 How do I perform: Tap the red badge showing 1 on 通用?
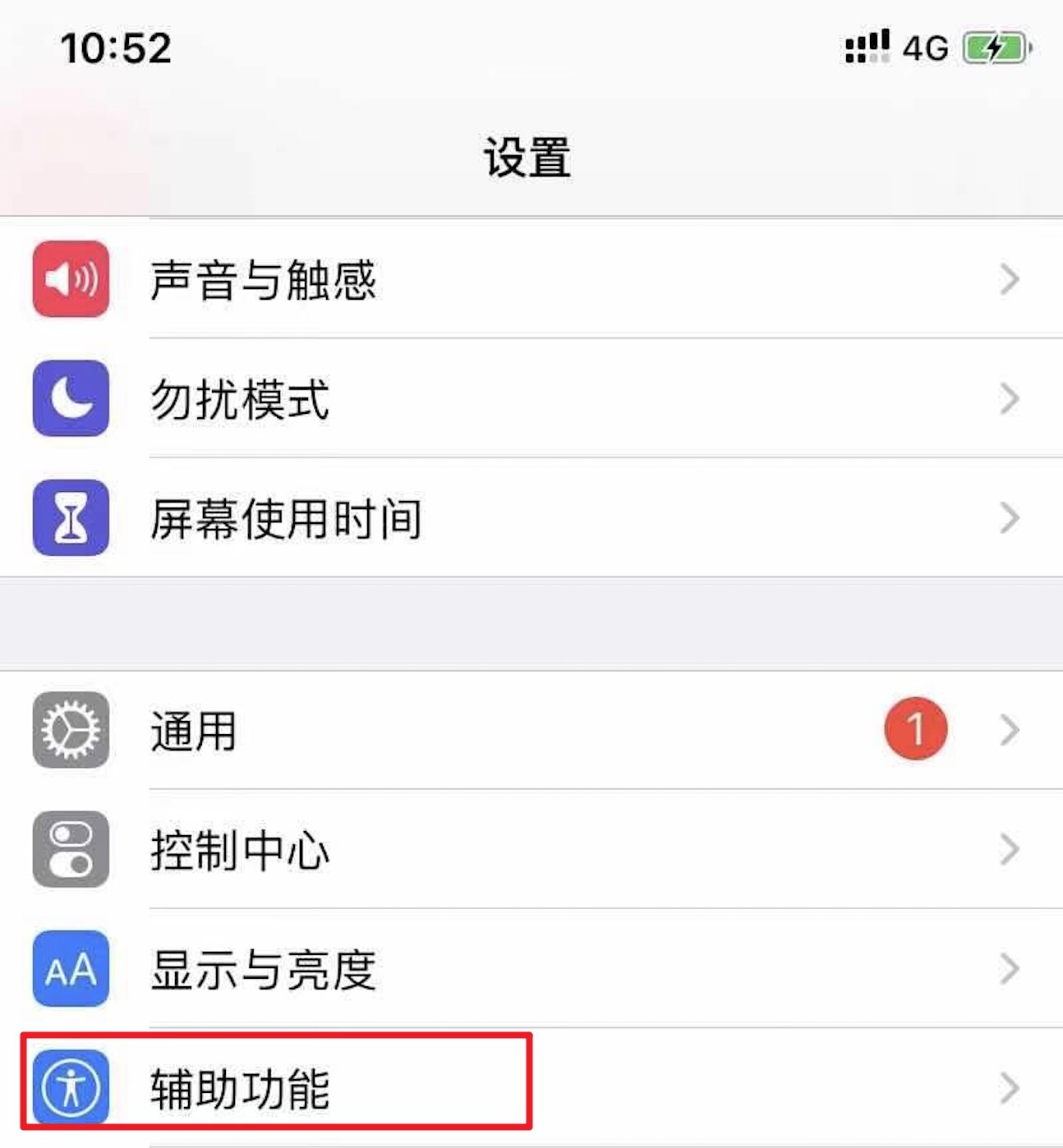click(x=915, y=728)
